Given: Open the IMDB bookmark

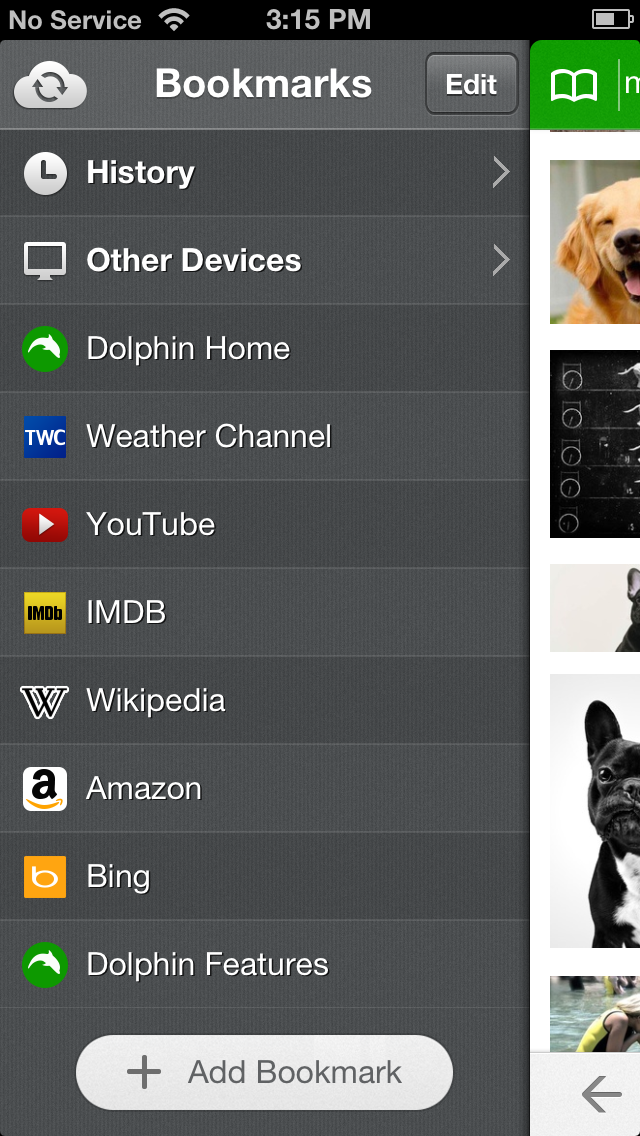Looking at the screenshot, I should 264,613.
